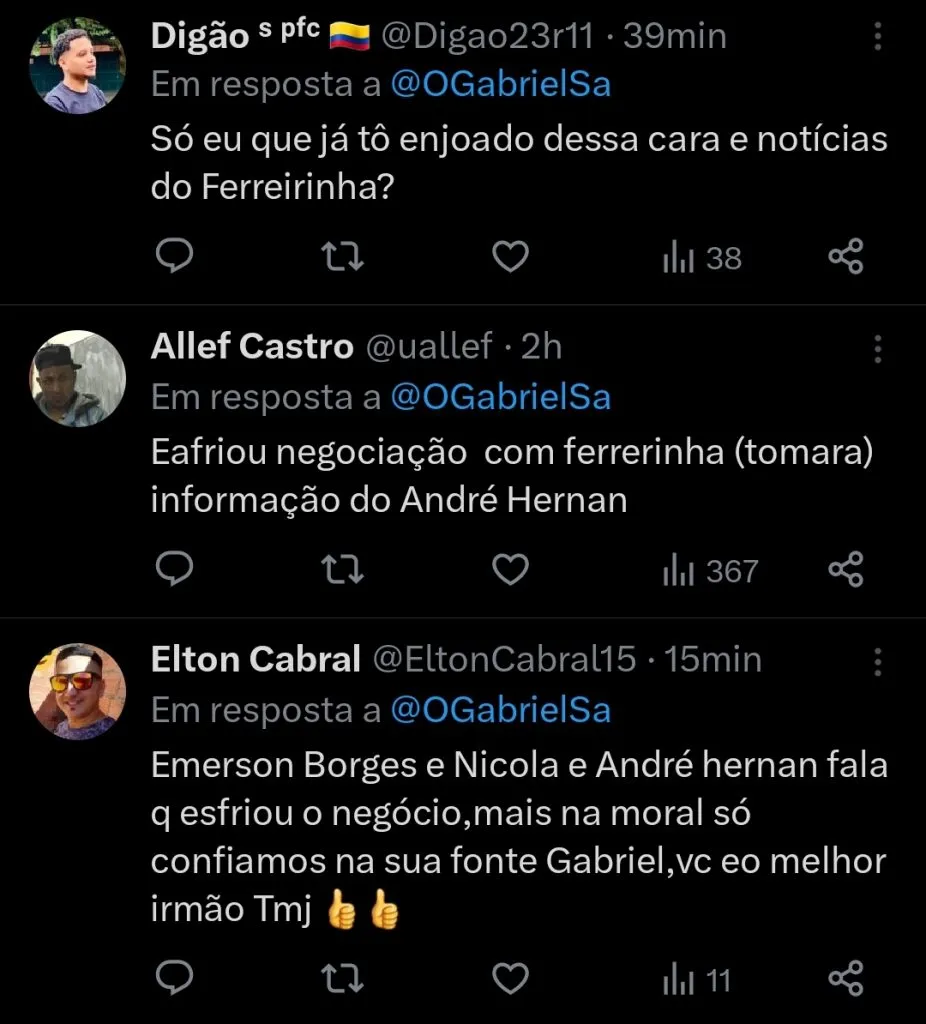Open share options for Elton Cabral's post
This screenshot has width=926, height=1024.
[x=846, y=979]
